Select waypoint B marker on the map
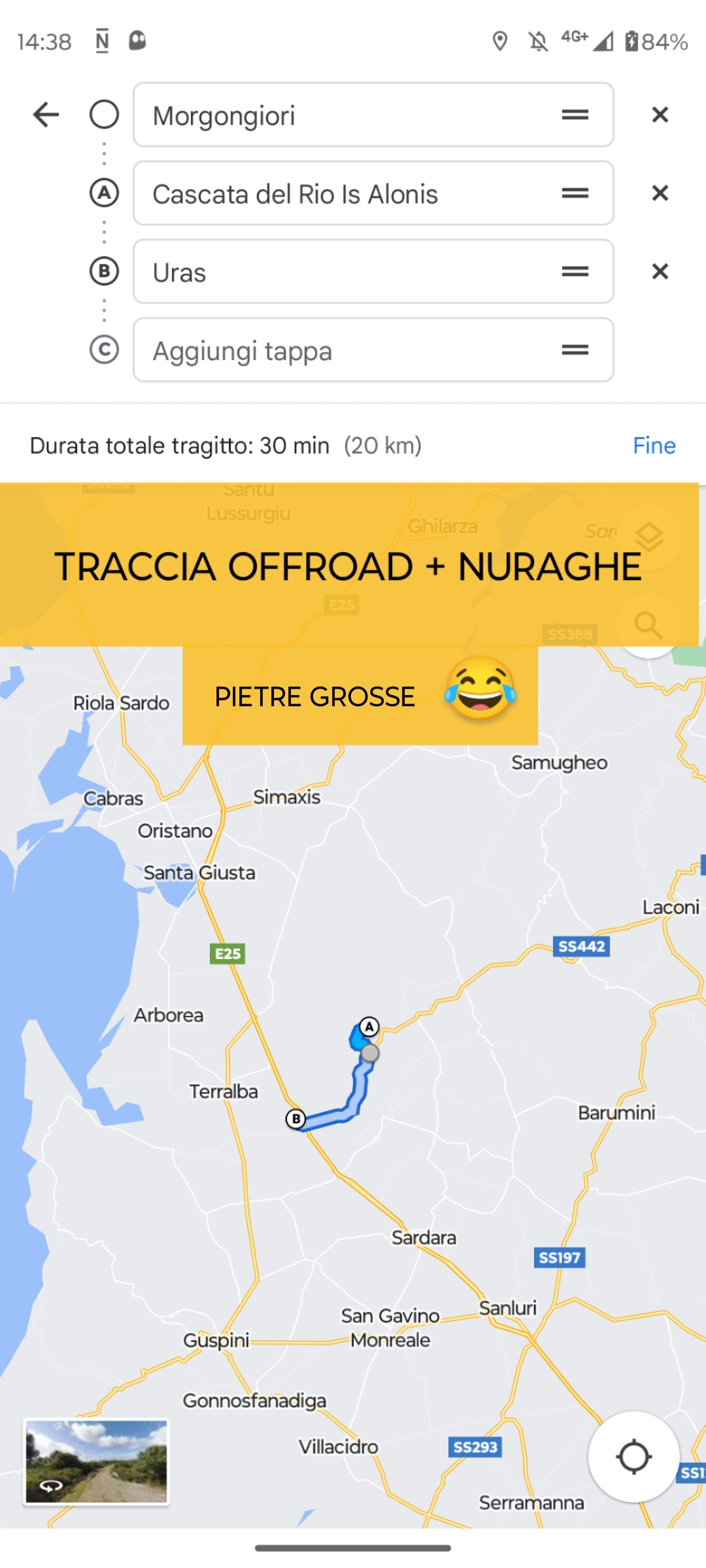 click(295, 1119)
